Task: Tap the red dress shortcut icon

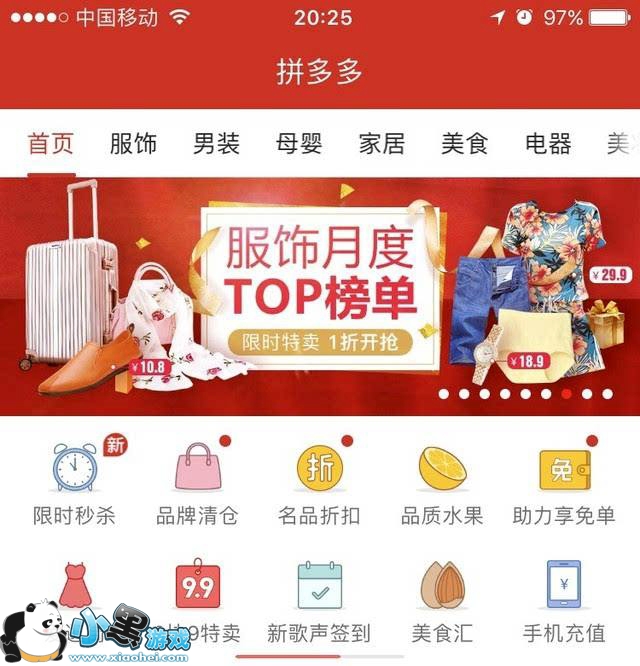Action: [75, 584]
